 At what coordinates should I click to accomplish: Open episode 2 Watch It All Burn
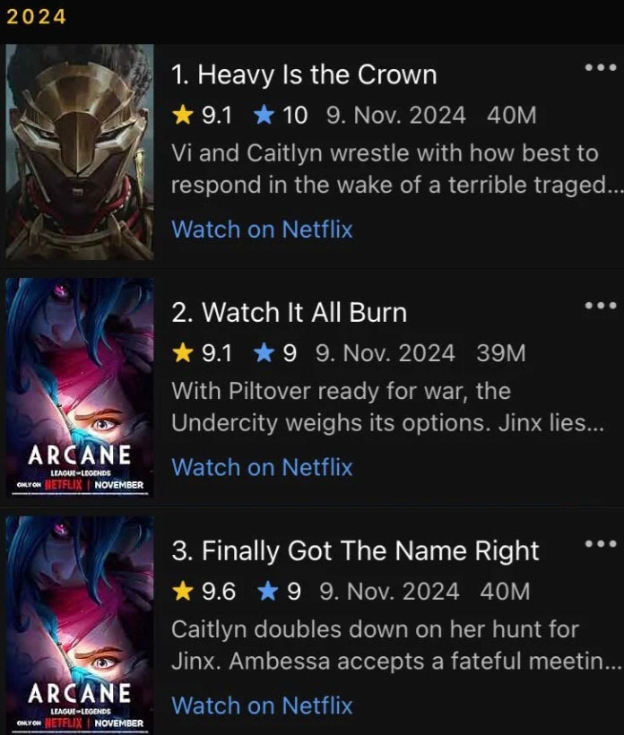coord(289,313)
